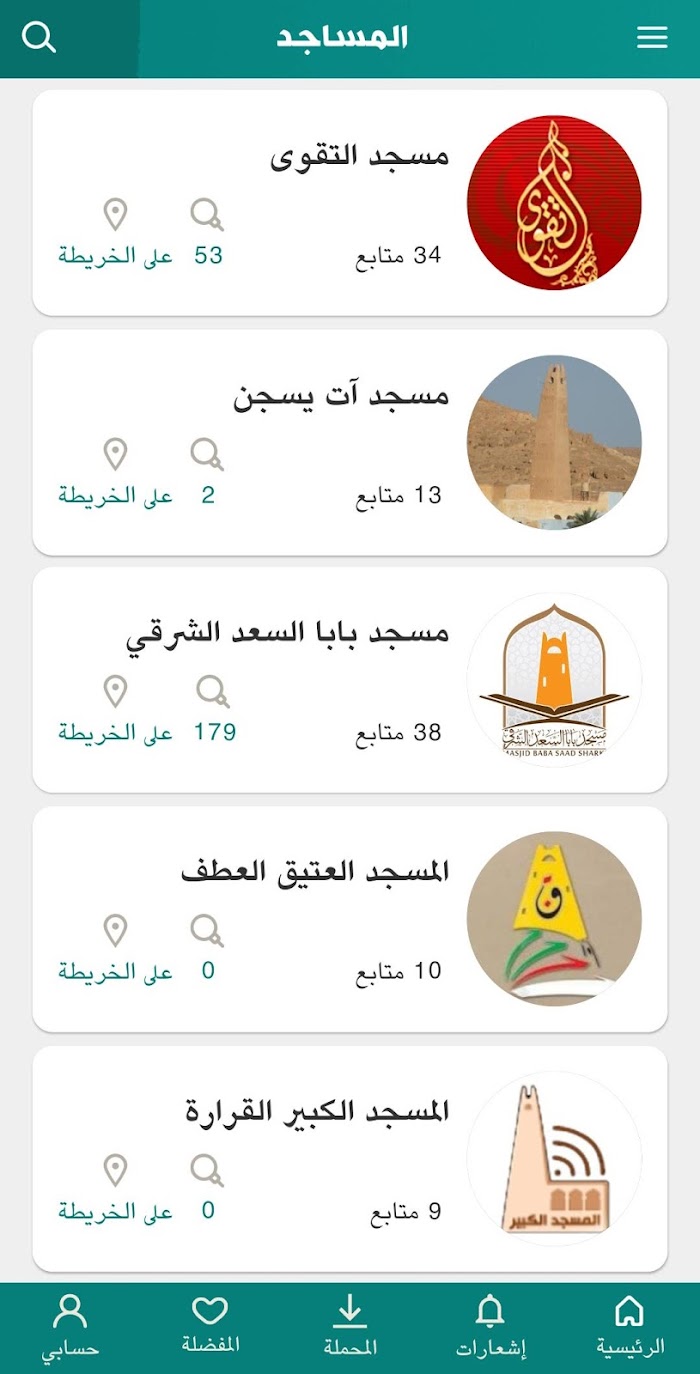Open the المسجد العتيق العطف card
The height and width of the screenshot is (1374, 700).
pos(350,919)
